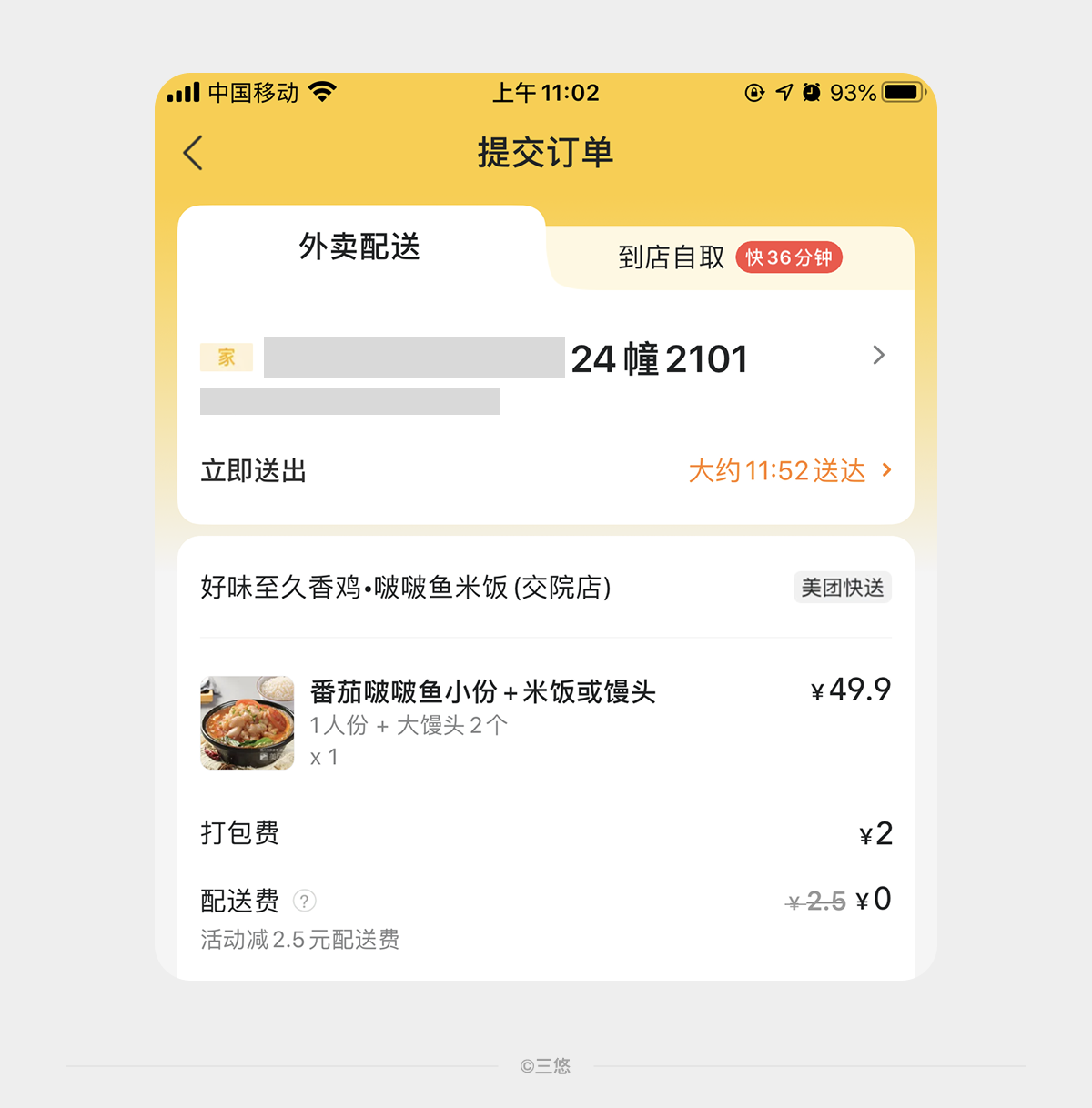Image resolution: width=1092 pixels, height=1108 pixels.
Task: Tap the red 快36分钟 badge
Action: tap(788, 257)
